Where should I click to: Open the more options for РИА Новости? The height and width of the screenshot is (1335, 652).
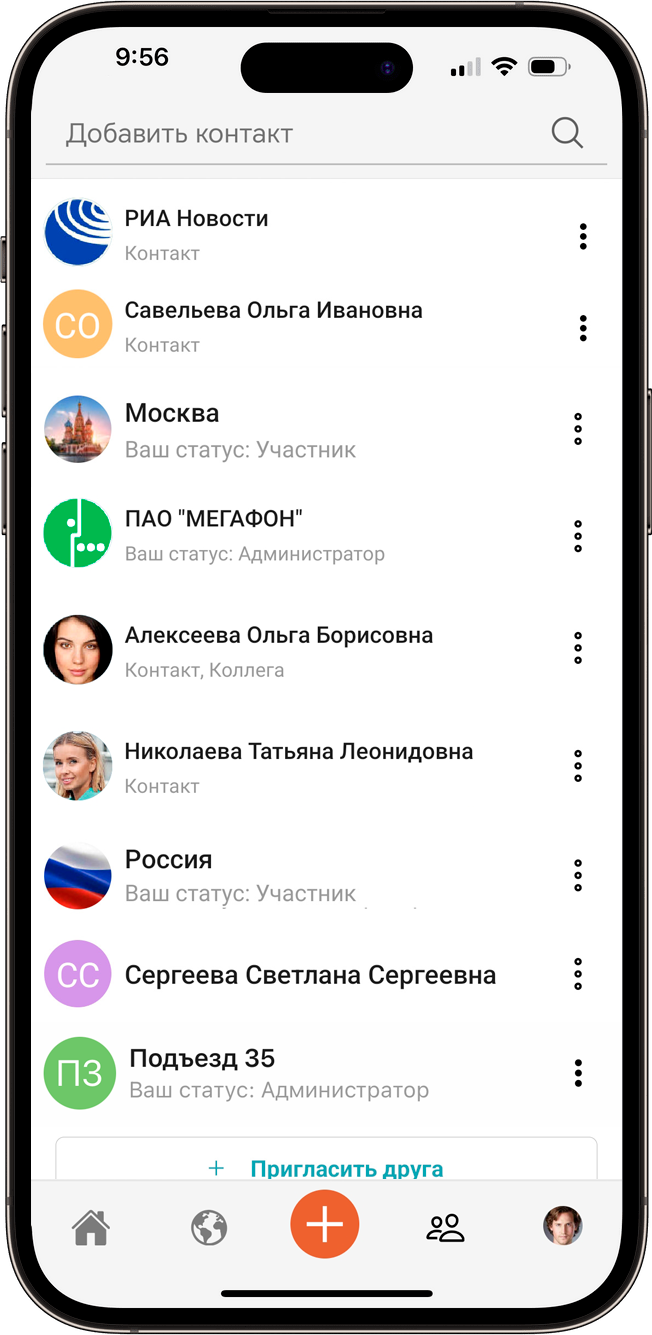(x=583, y=237)
